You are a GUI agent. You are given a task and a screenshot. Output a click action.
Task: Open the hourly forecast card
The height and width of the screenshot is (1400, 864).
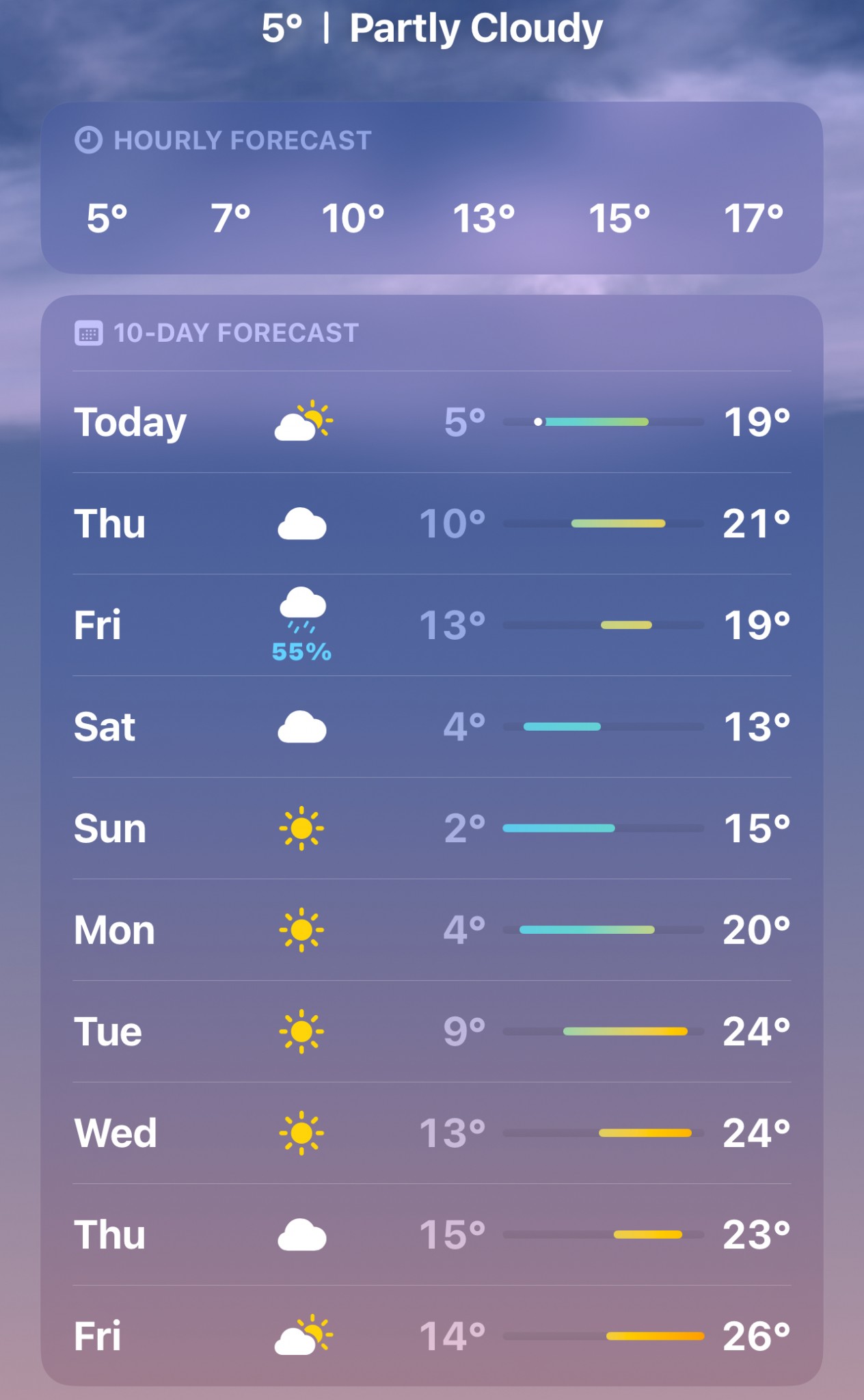click(432, 188)
